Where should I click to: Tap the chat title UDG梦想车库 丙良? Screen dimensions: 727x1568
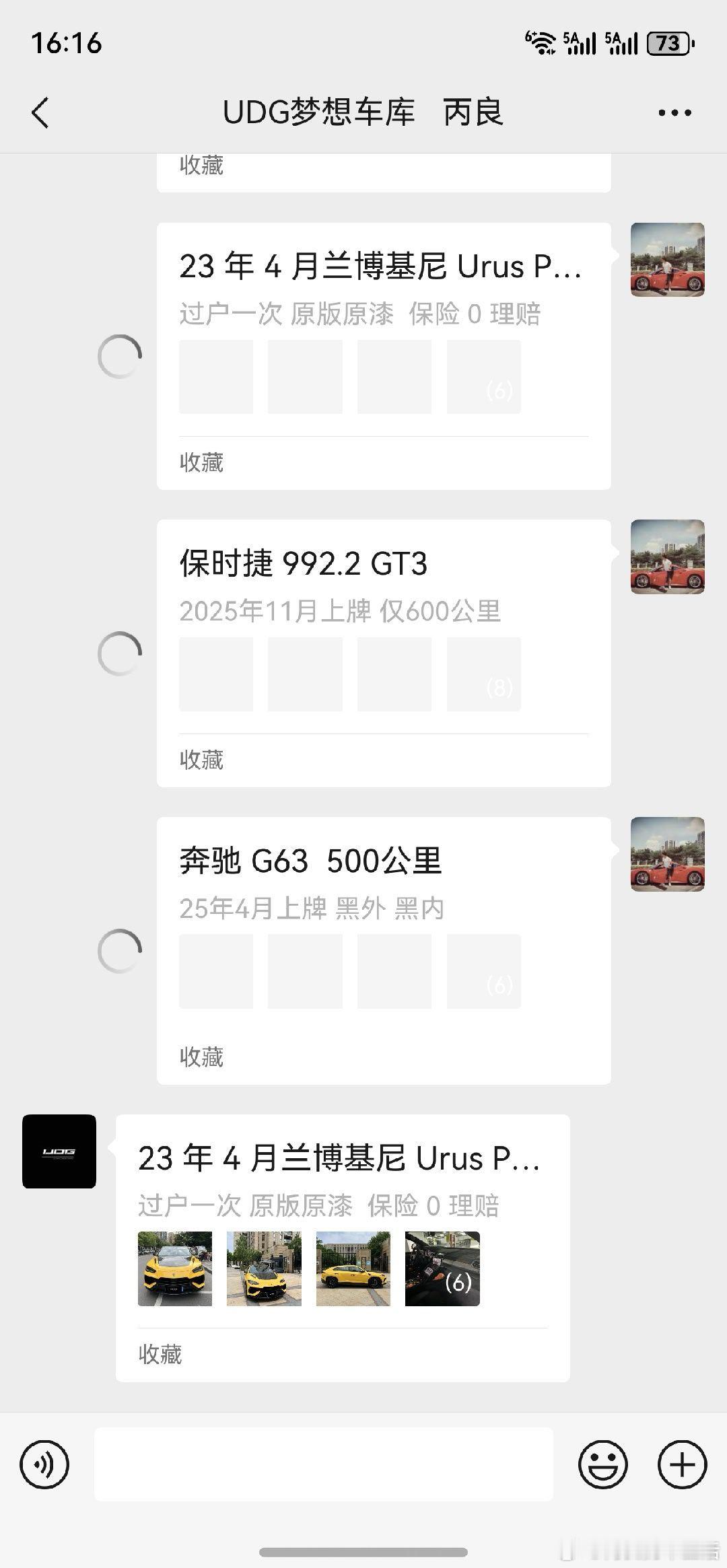[363, 113]
